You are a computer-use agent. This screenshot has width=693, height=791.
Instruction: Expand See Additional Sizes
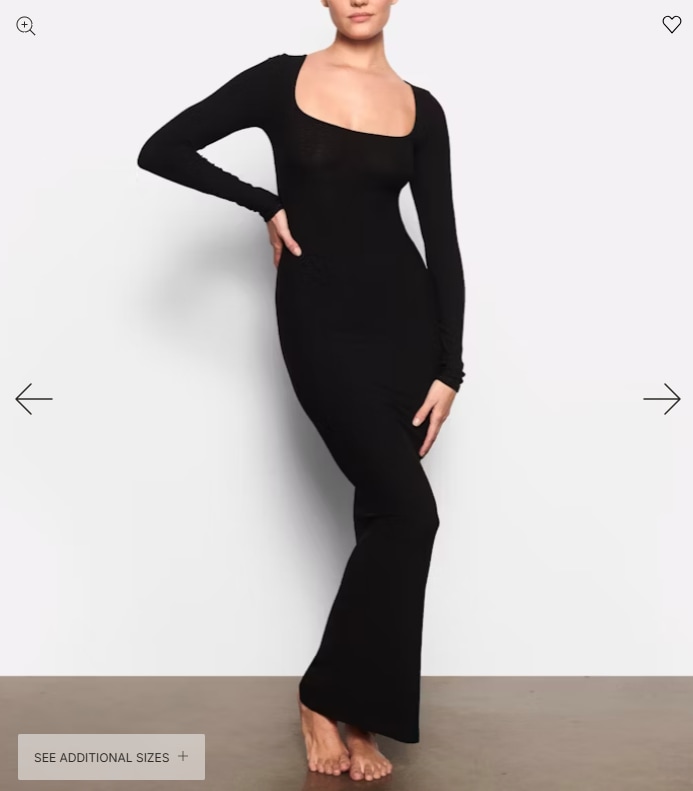coord(111,757)
